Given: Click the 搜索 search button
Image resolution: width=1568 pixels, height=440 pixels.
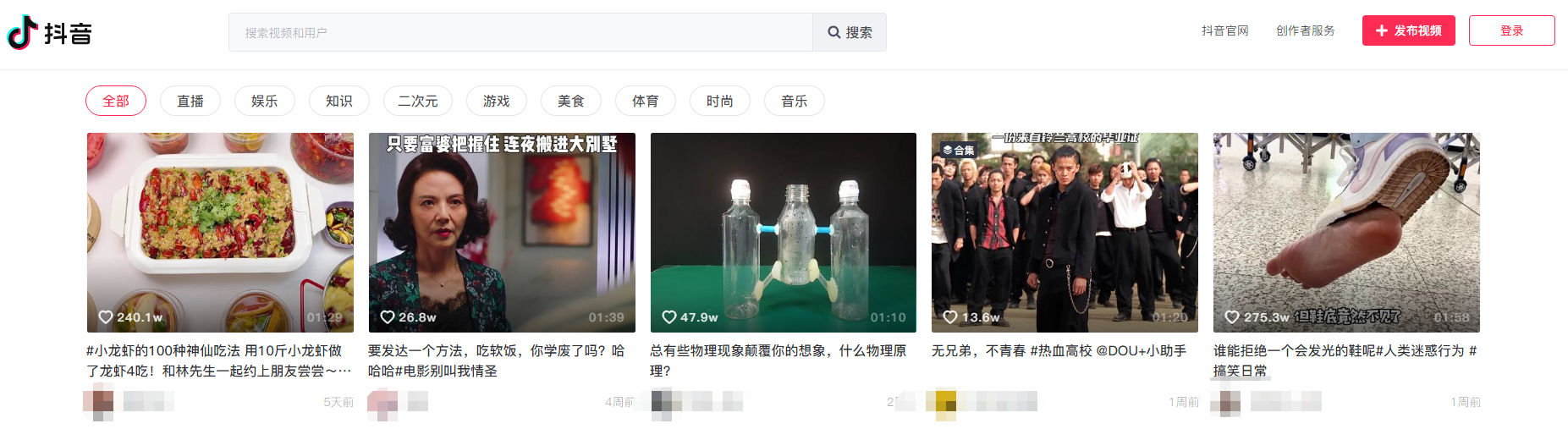Looking at the screenshot, I should (850, 32).
